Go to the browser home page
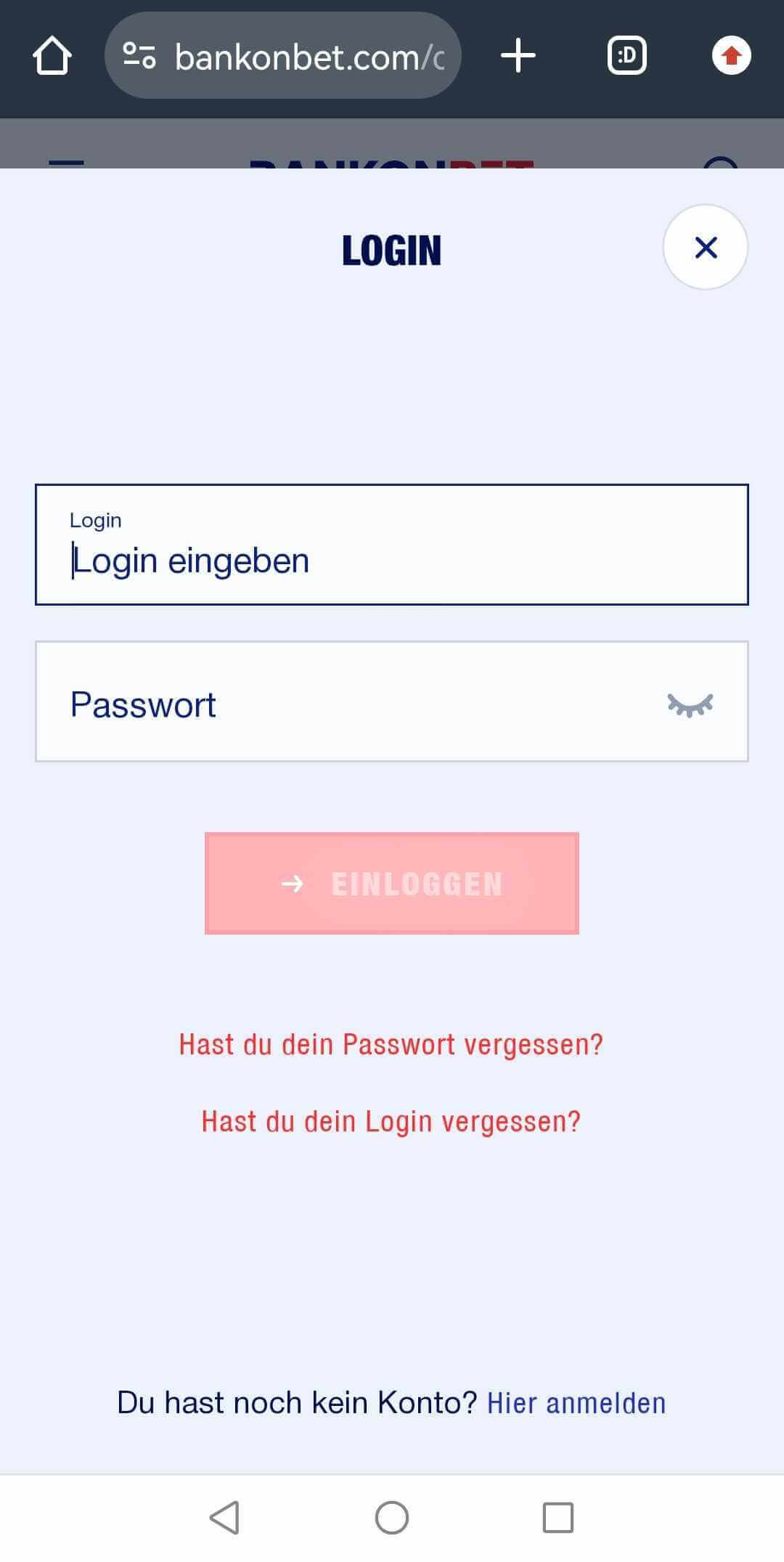 click(52, 56)
